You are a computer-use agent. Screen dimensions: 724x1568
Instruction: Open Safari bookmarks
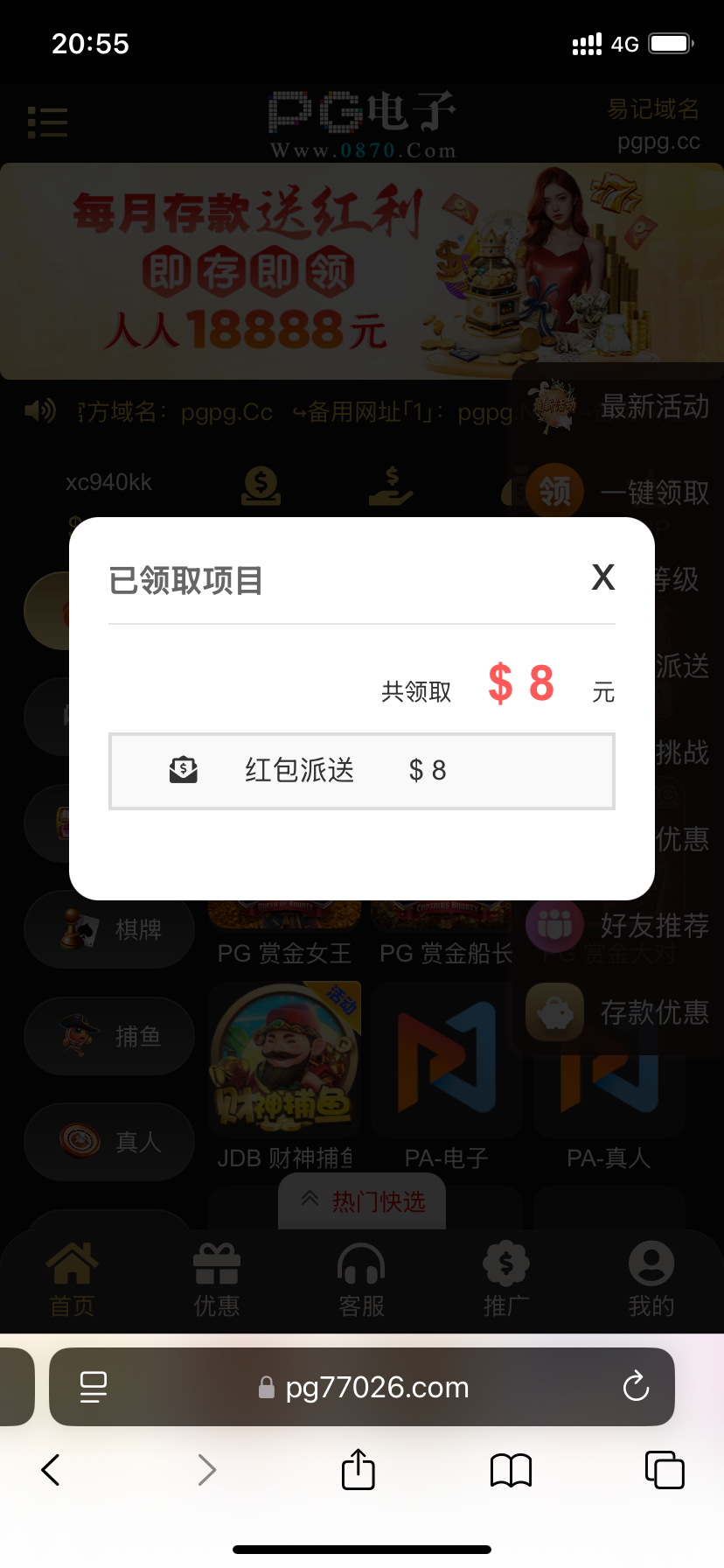coord(512,1470)
